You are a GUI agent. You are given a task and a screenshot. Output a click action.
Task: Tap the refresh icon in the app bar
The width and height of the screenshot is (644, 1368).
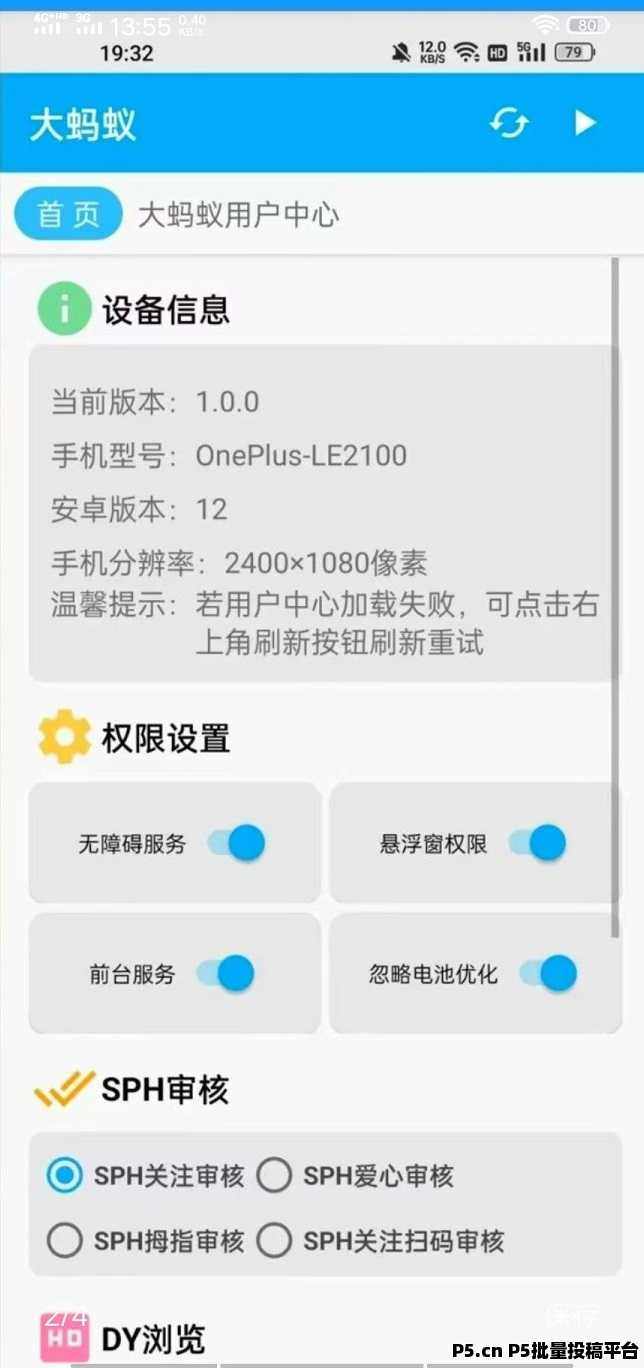click(509, 123)
